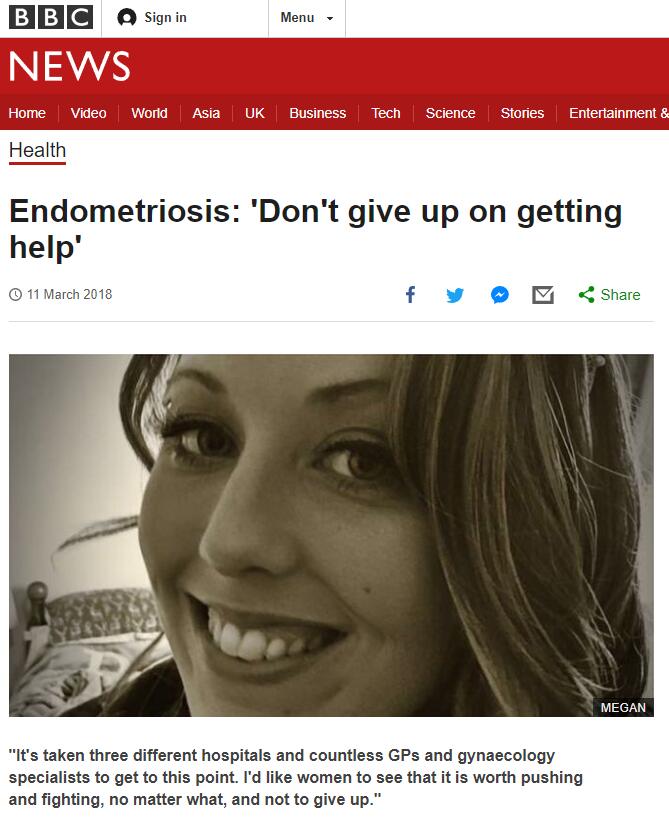Image resolution: width=669 pixels, height=835 pixels.
Task: Open the World news section
Action: tap(149, 113)
